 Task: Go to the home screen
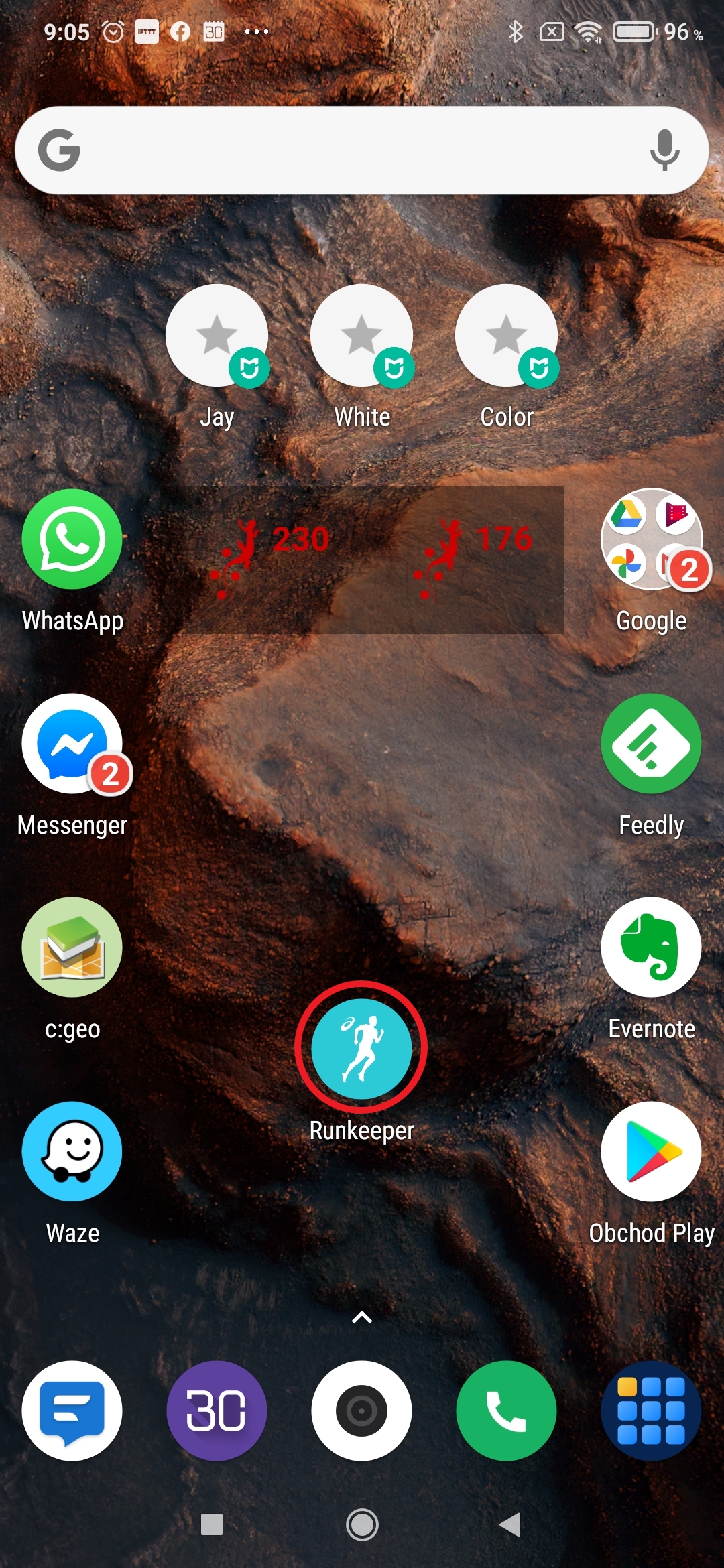pyautogui.click(x=361, y=1525)
